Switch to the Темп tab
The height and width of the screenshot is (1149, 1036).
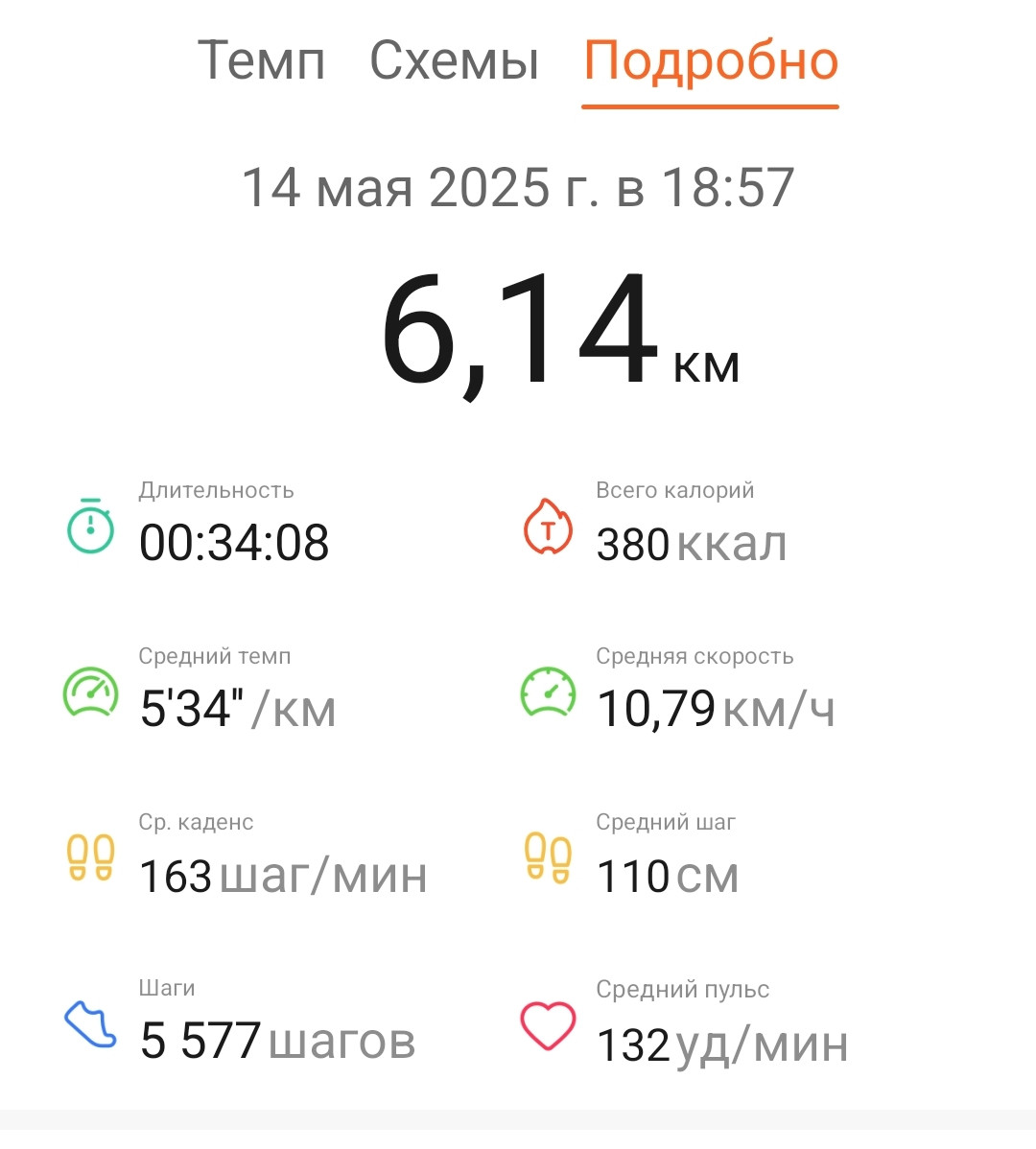click(x=262, y=60)
